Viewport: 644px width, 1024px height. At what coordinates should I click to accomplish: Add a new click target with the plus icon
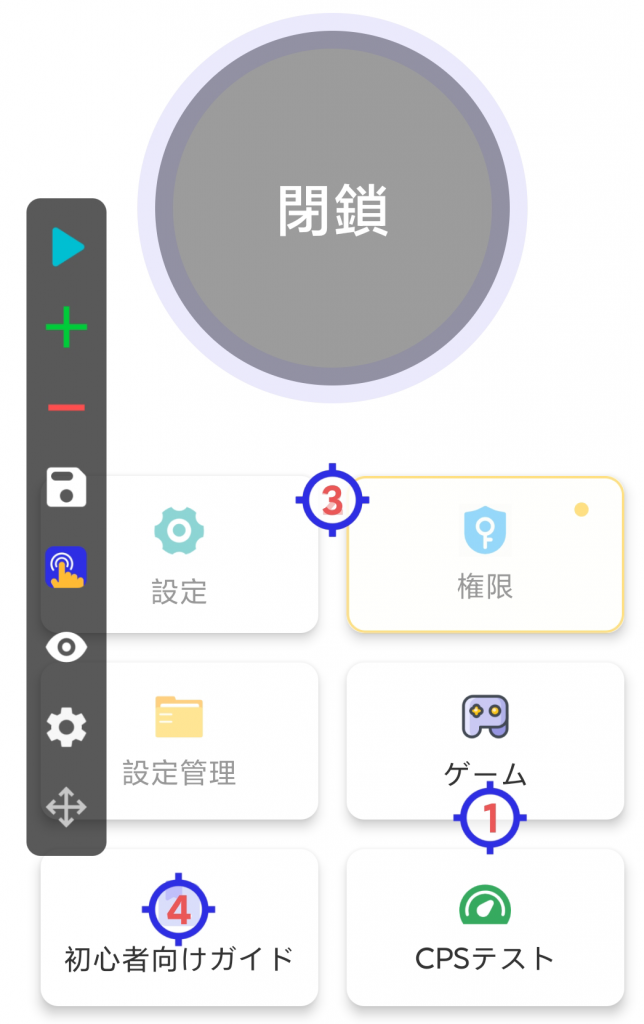[67, 327]
